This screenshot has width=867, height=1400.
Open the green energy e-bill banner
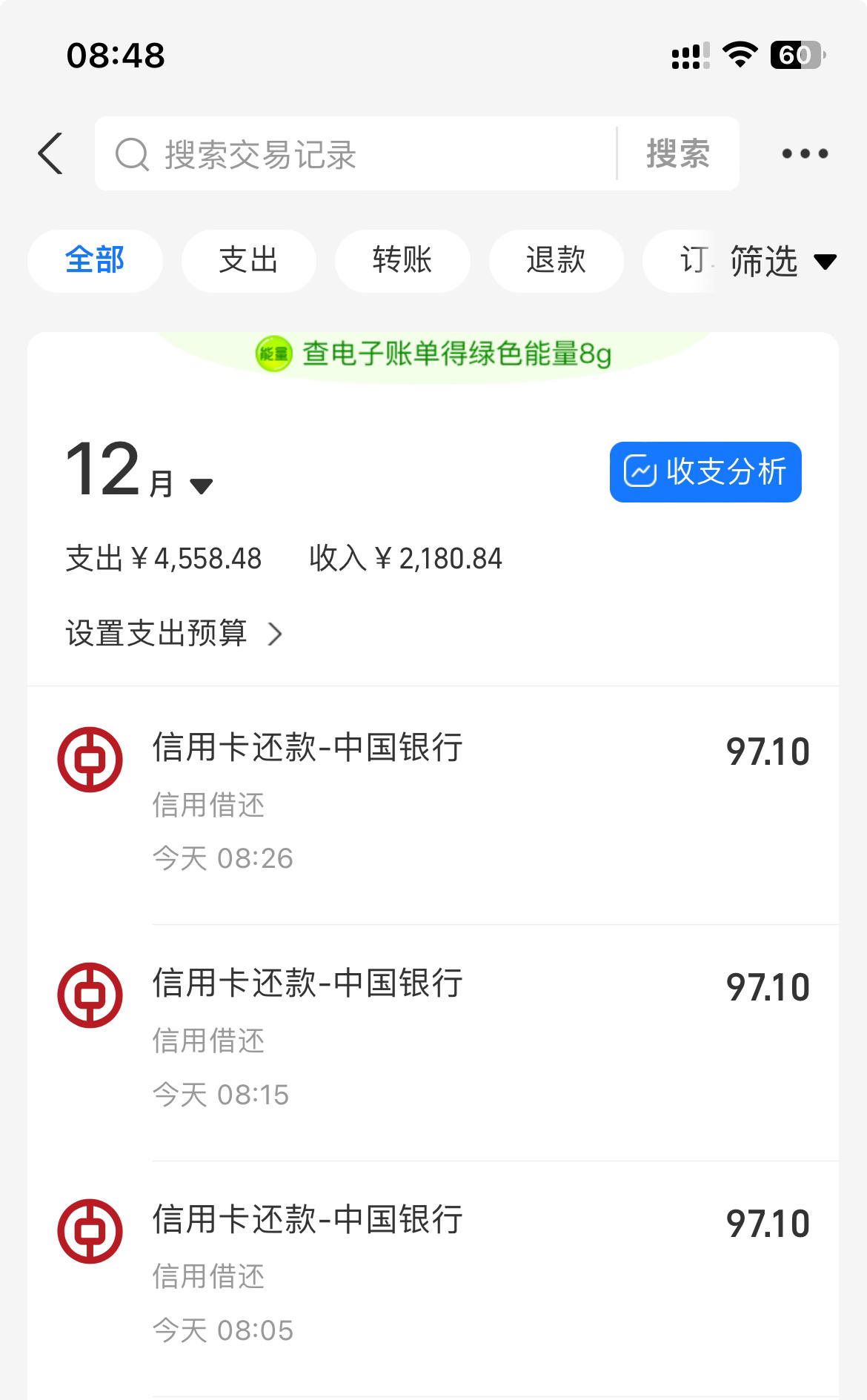point(433,354)
